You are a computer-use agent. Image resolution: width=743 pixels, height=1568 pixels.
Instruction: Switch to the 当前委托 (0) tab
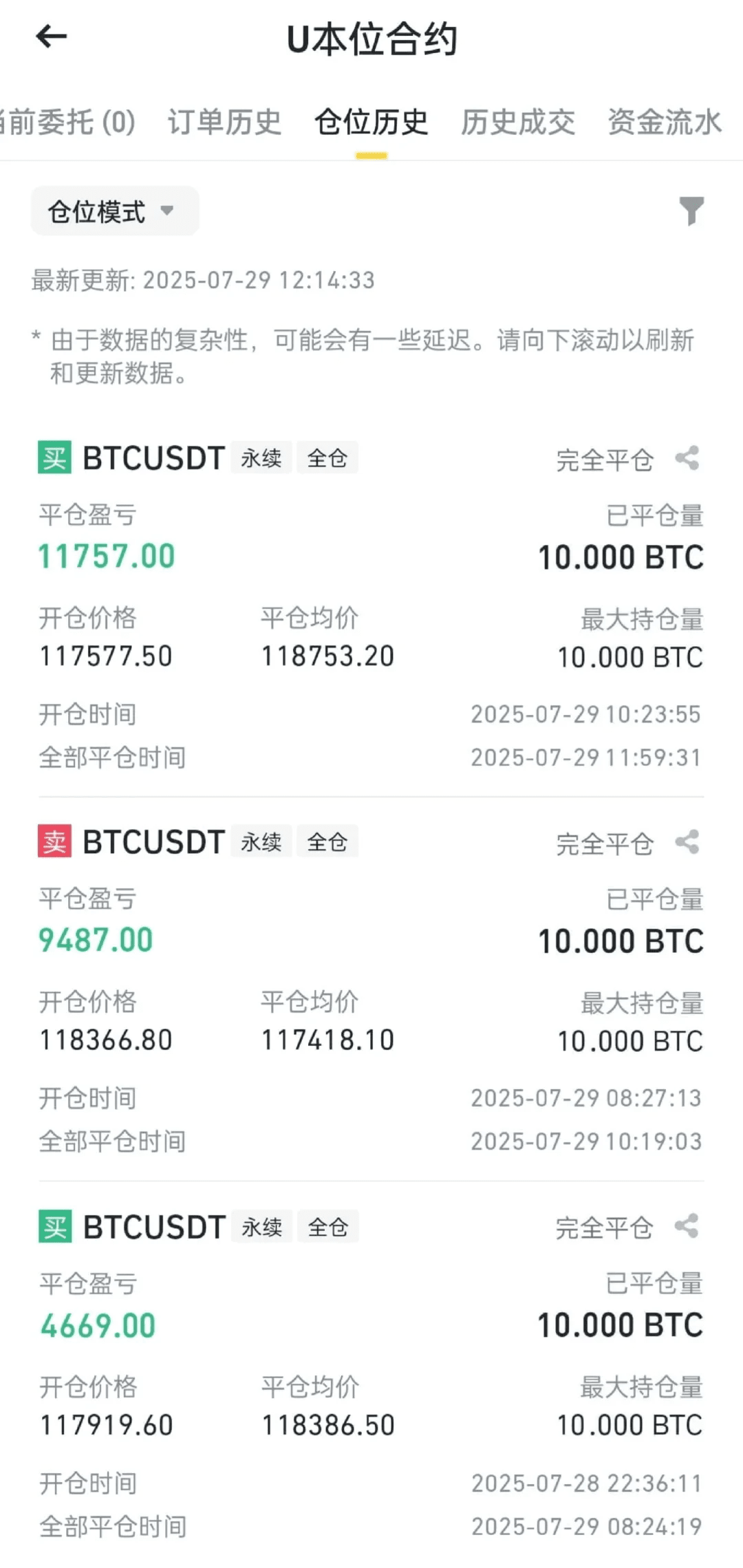click(x=67, y=122)
